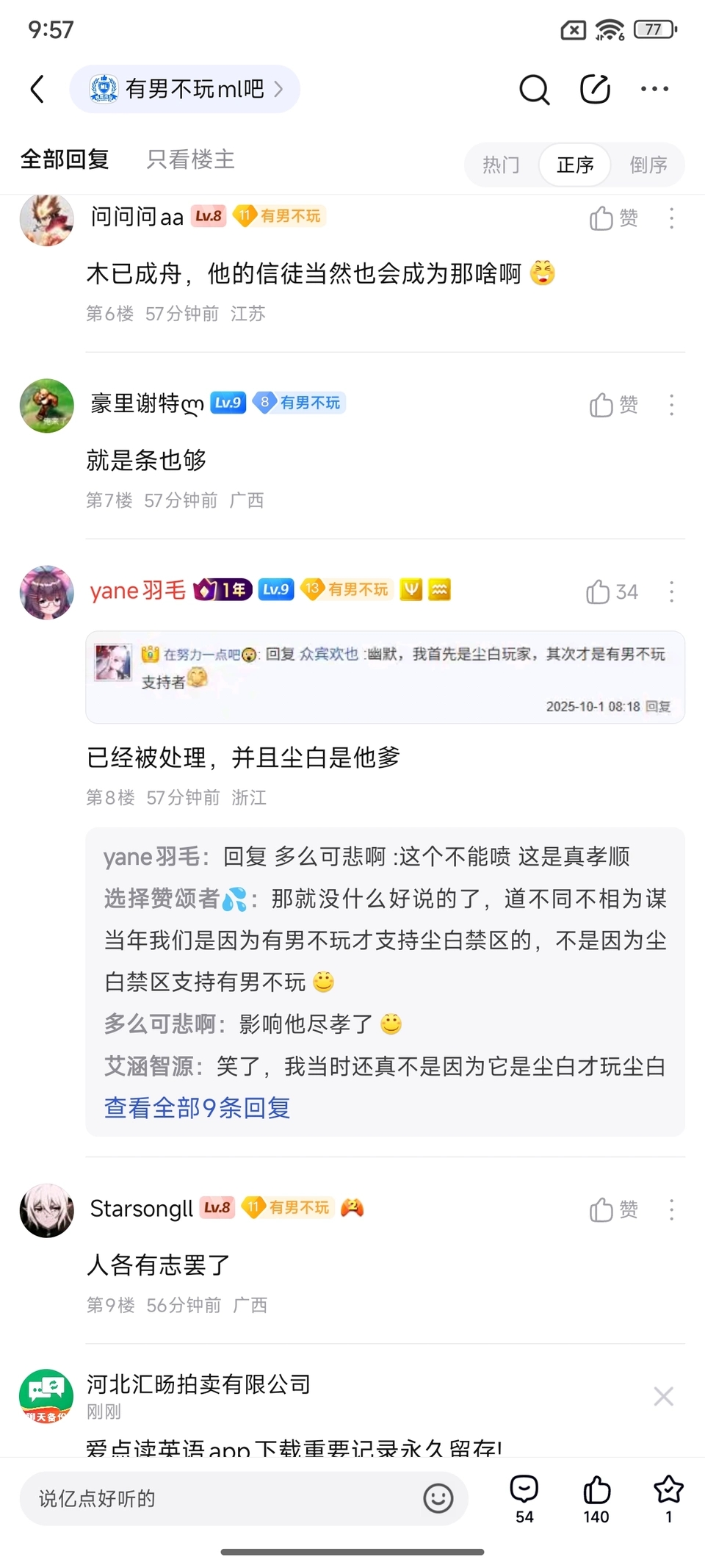Sort replies by 倒序
This screenshot has height=1568, width=705.
tap(648, 164)
